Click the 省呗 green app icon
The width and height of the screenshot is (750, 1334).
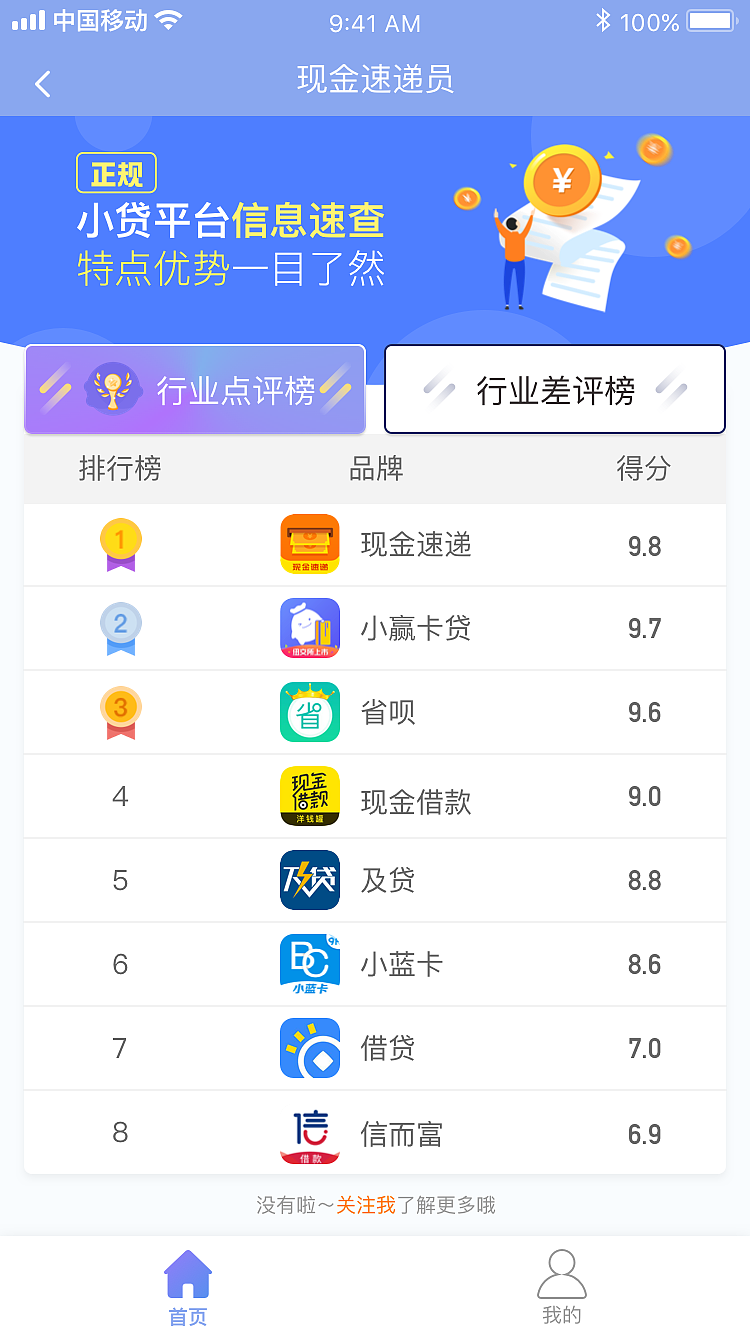pos(310,712)
